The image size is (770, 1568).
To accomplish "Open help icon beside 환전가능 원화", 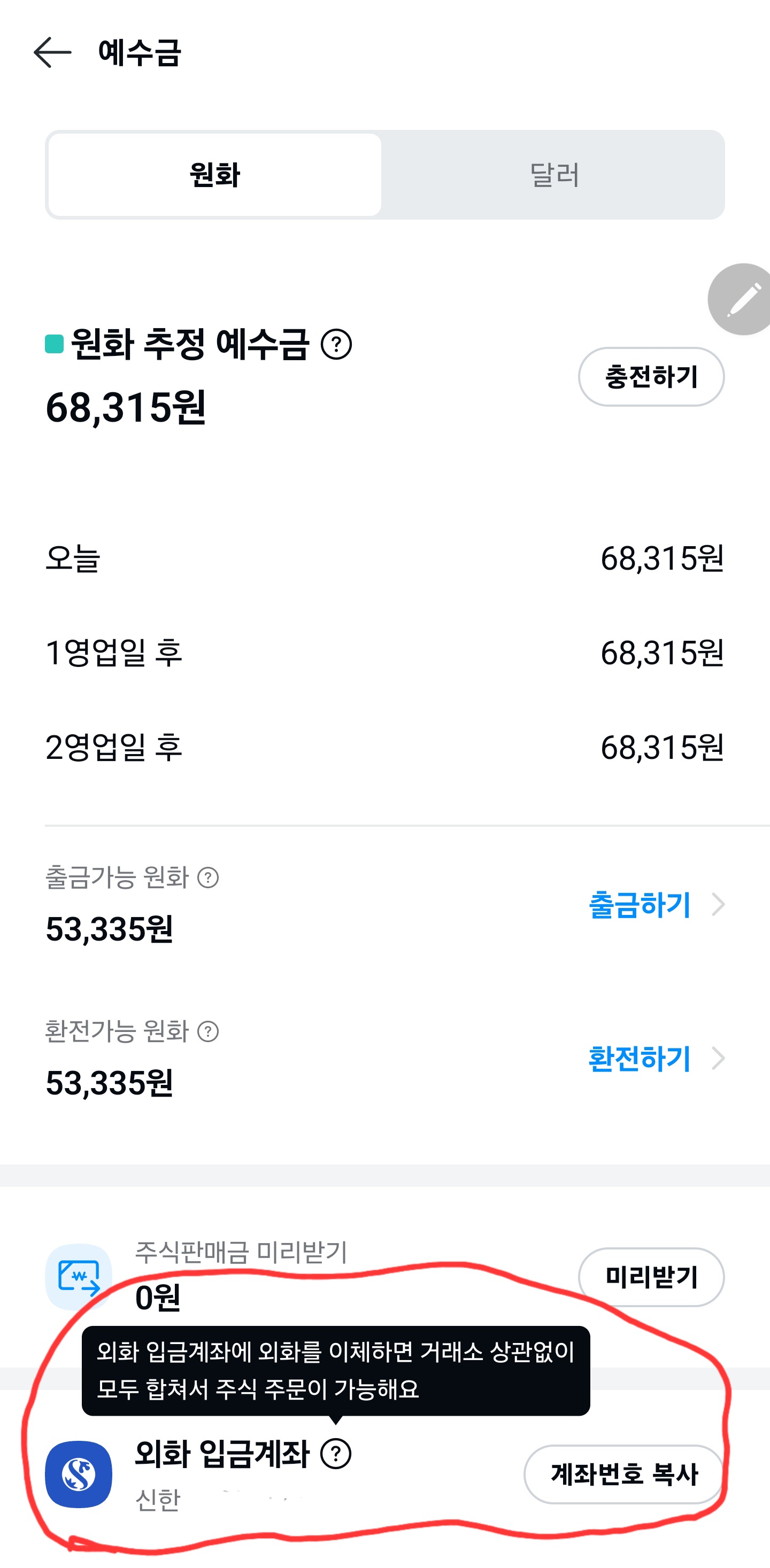I will click(209, 1032).
